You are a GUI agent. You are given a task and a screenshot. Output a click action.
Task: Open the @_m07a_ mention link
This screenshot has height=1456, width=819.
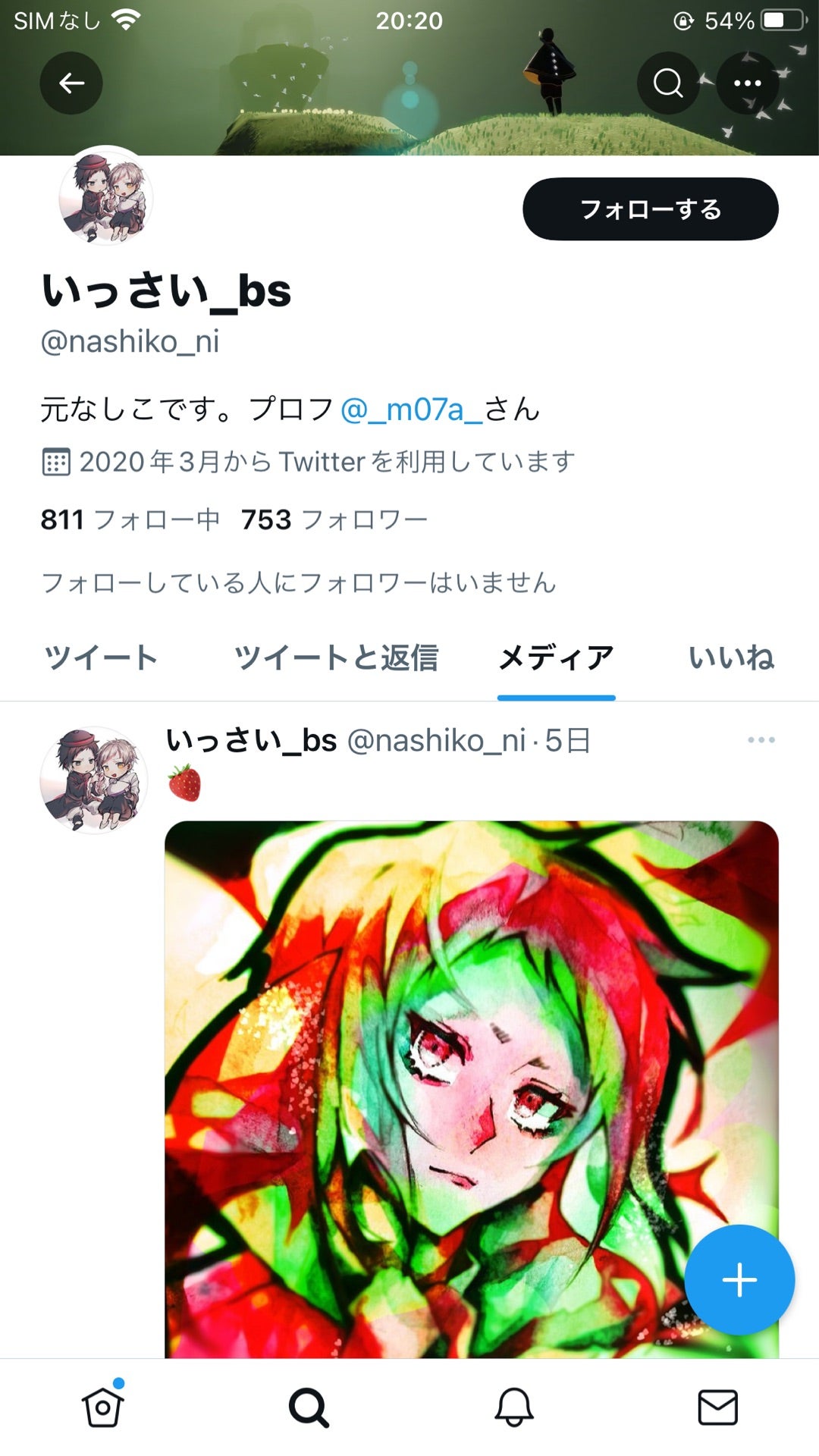411,409
